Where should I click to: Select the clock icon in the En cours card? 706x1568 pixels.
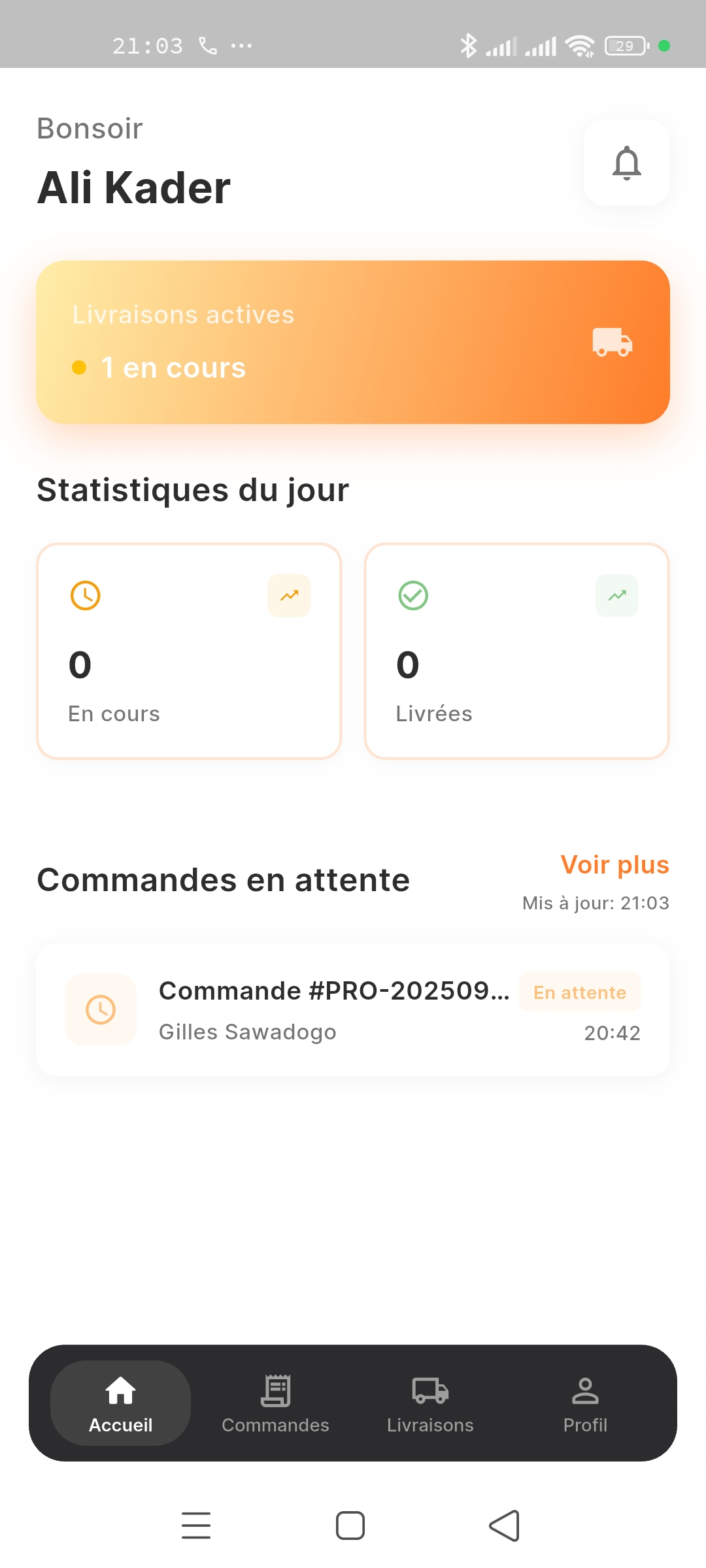point(86,595)
